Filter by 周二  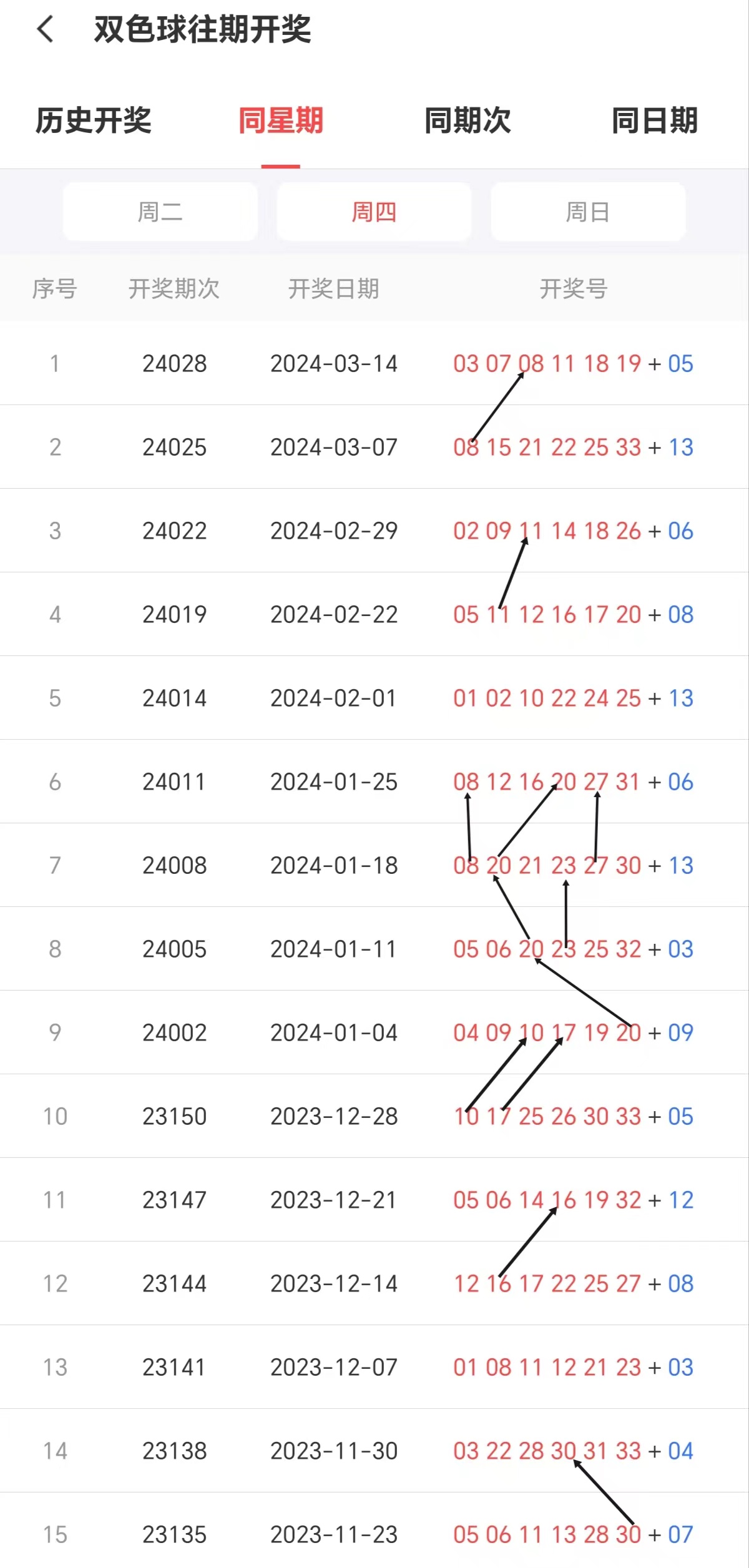tap(160, 212)
